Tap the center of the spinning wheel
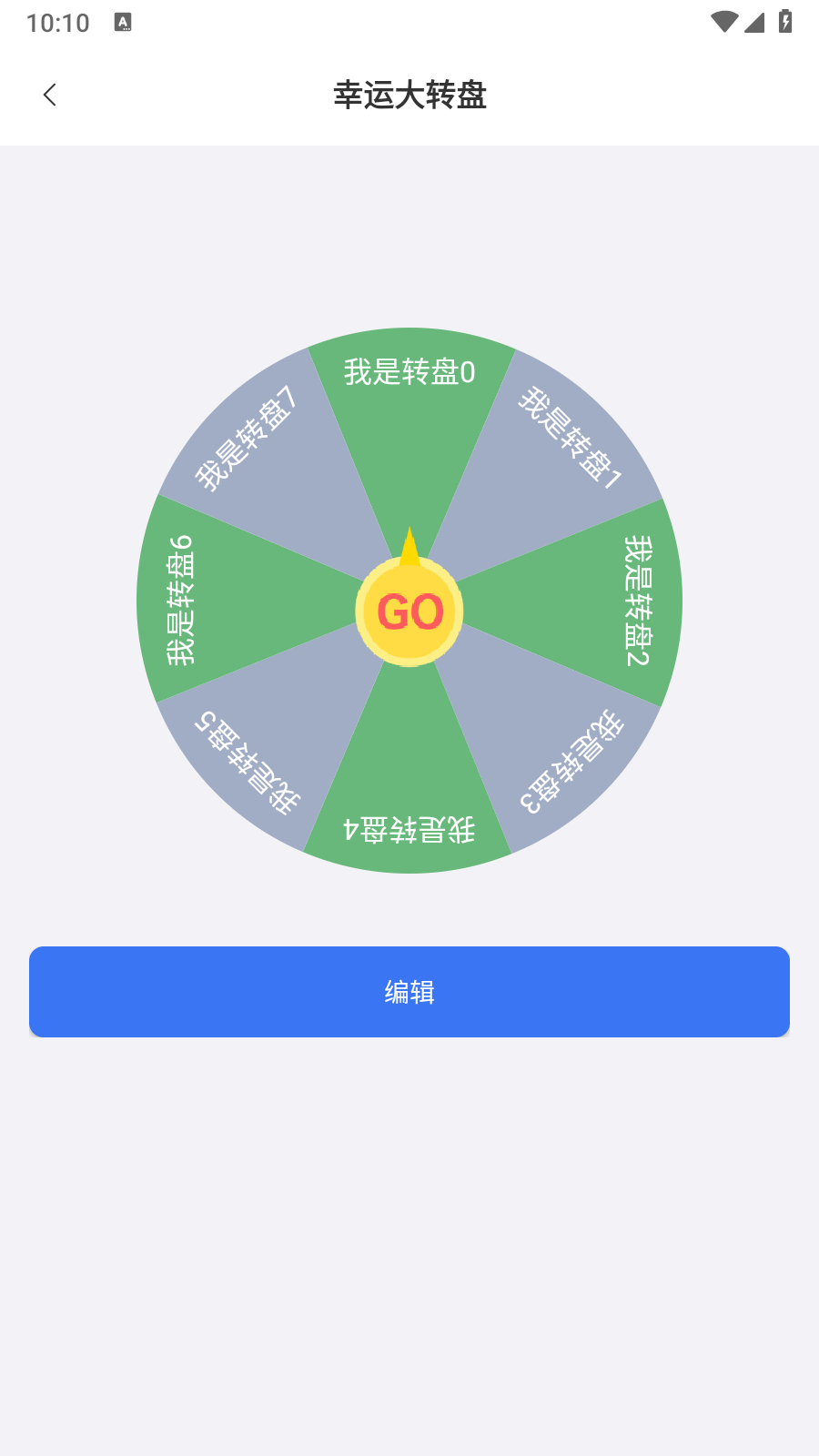The height and width of the screenshot is (1456, 819). click(411, 613)
